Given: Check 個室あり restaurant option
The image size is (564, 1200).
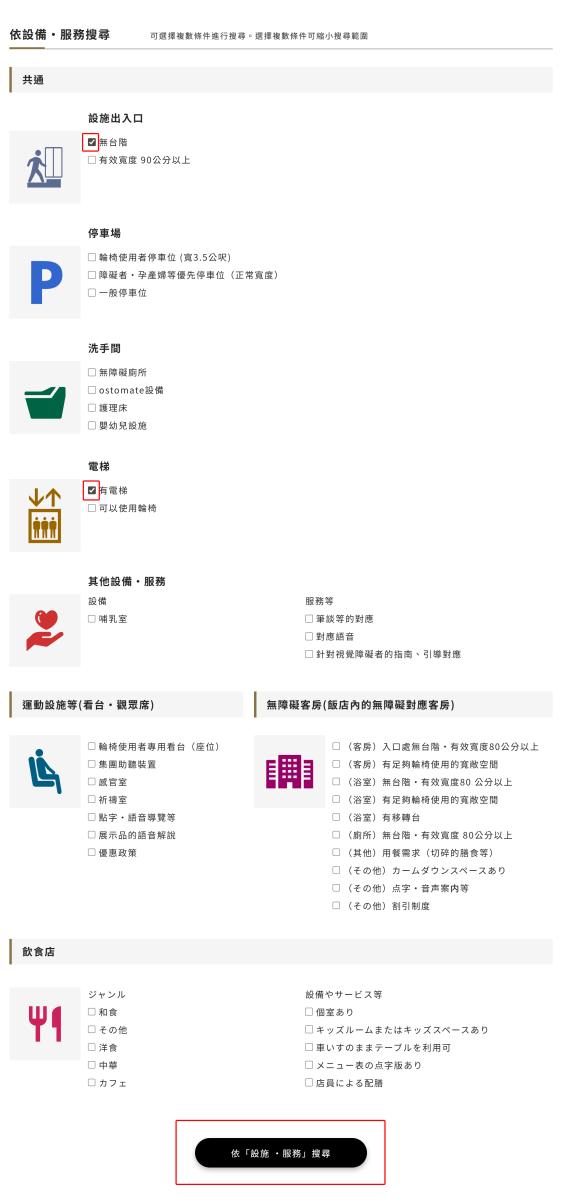Looking at the screenshot, I should (309, 1012).
